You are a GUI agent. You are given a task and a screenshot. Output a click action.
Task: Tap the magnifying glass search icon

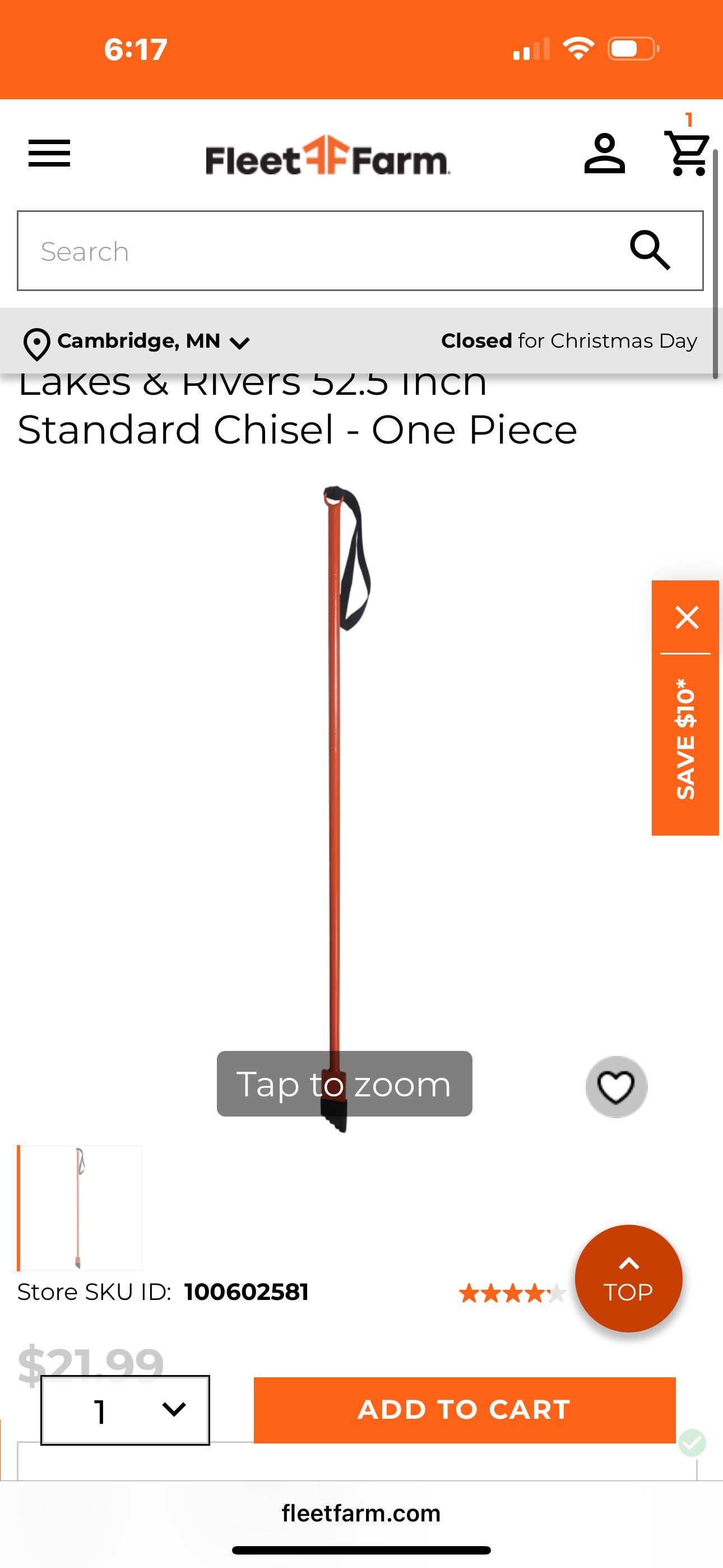point(650,250)
